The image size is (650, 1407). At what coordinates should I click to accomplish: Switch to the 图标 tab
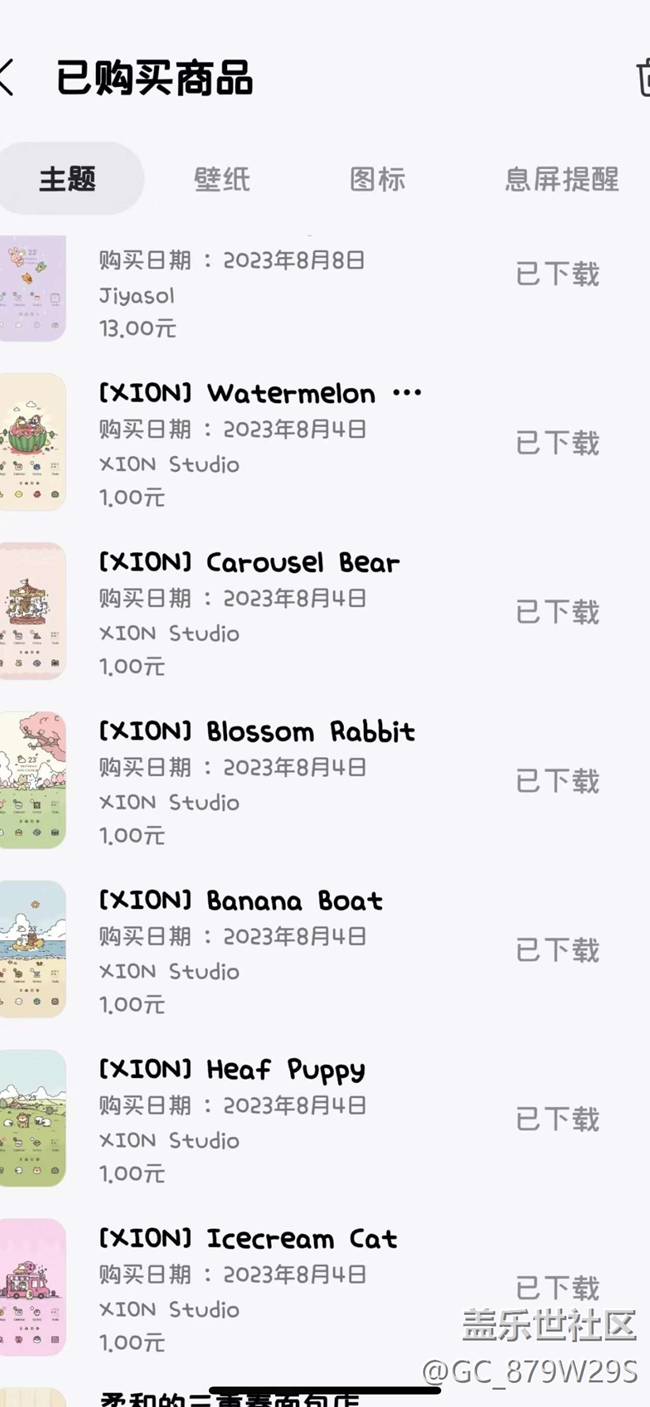(x=377, y=179)
